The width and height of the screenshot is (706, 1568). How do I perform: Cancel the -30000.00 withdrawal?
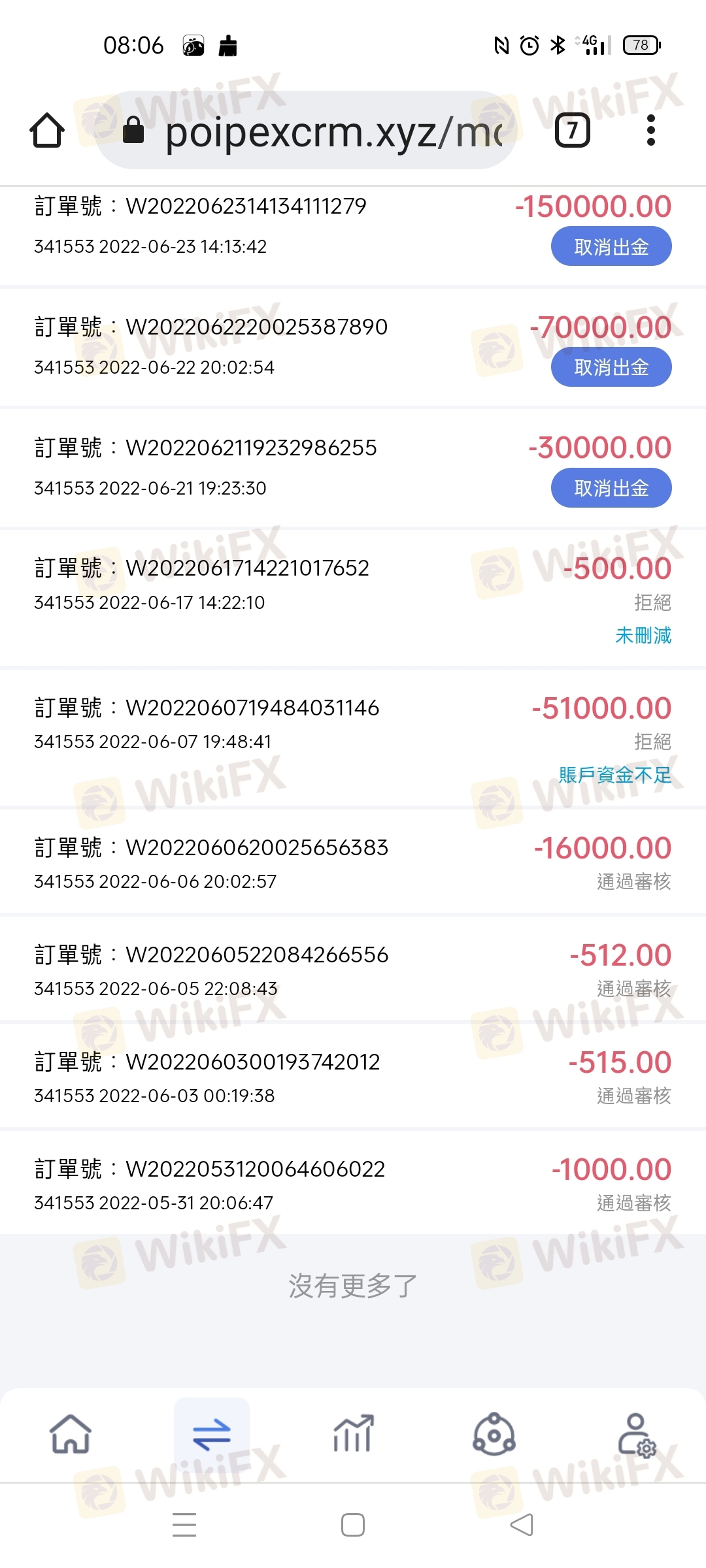click(611, 488)
